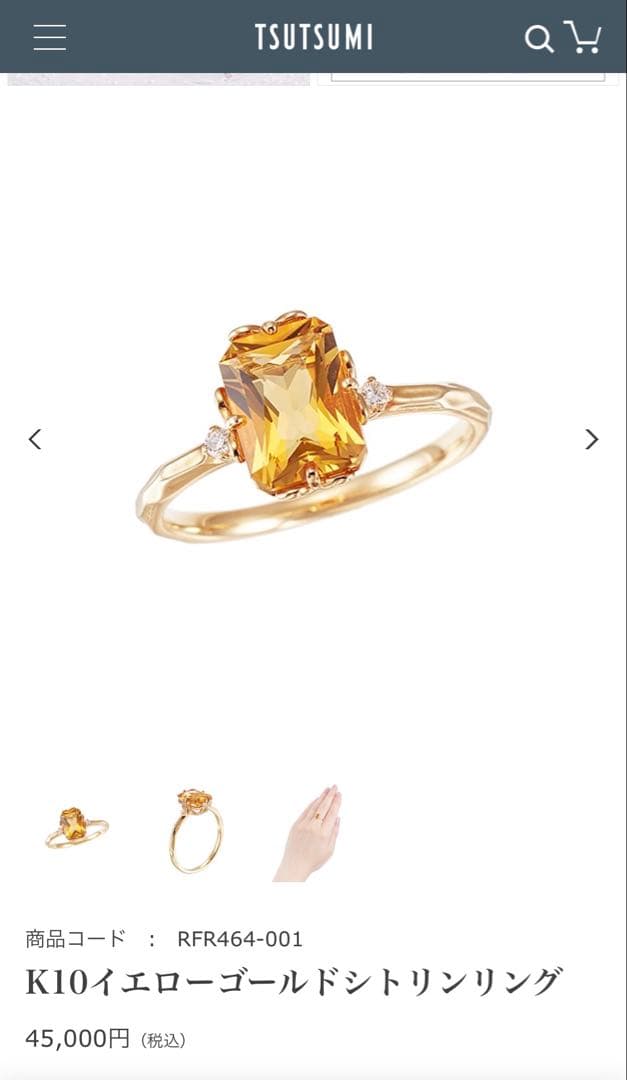Screen dimensions: 627x1080
Task: Open the hamburger menu
Action: click(49, 37)
